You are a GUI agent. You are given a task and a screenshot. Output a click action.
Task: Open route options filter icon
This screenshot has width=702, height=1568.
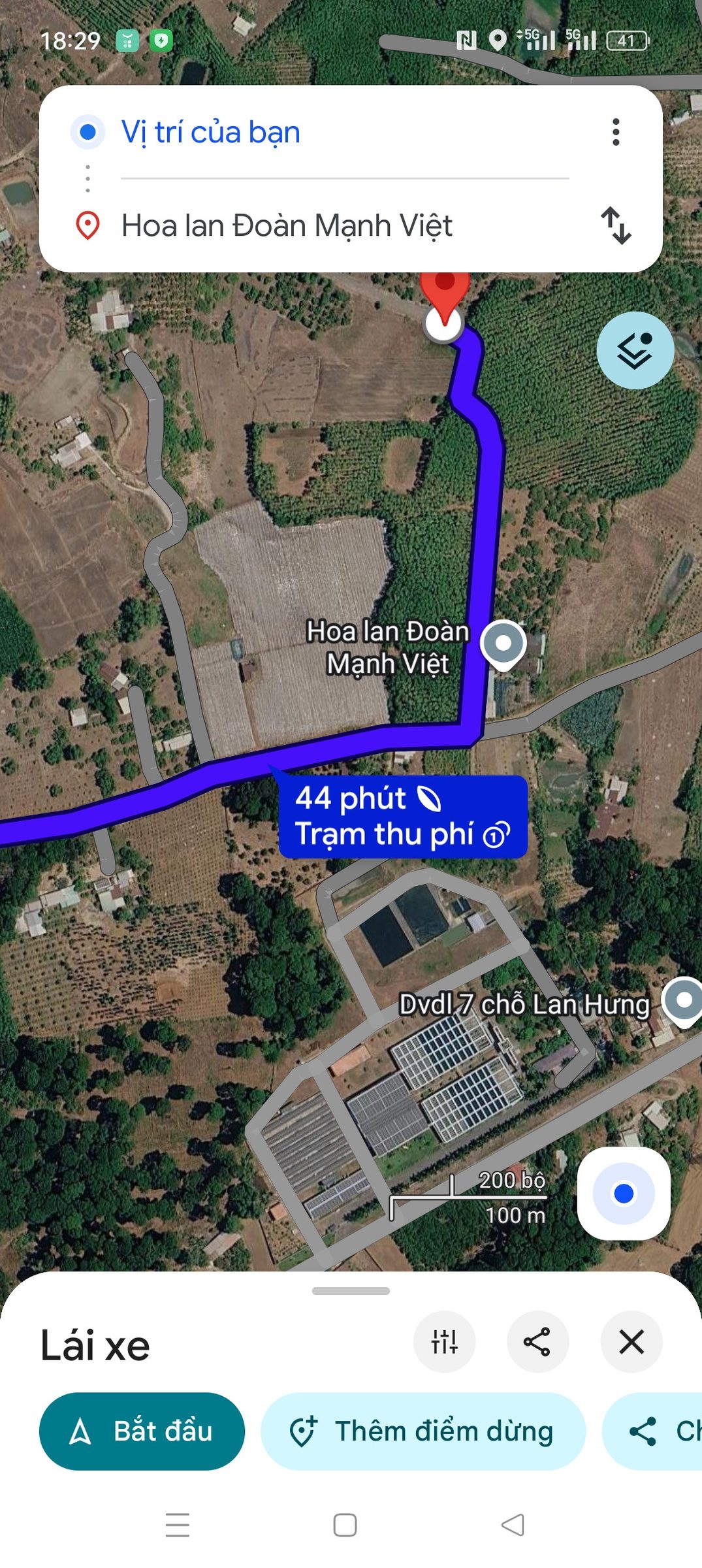tap(444, 1342)
